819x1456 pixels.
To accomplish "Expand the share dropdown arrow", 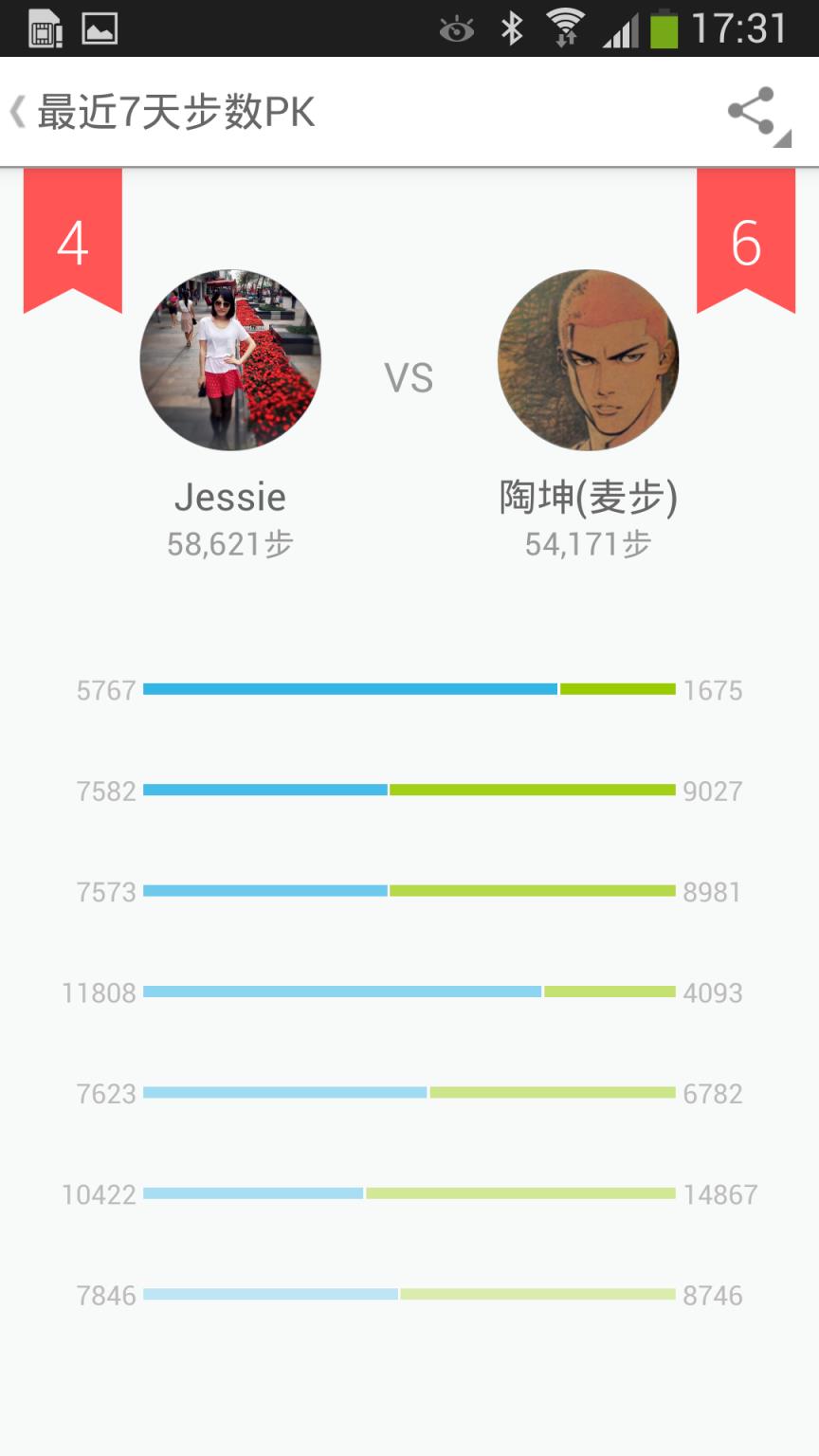I will click(x=783, y=140).
